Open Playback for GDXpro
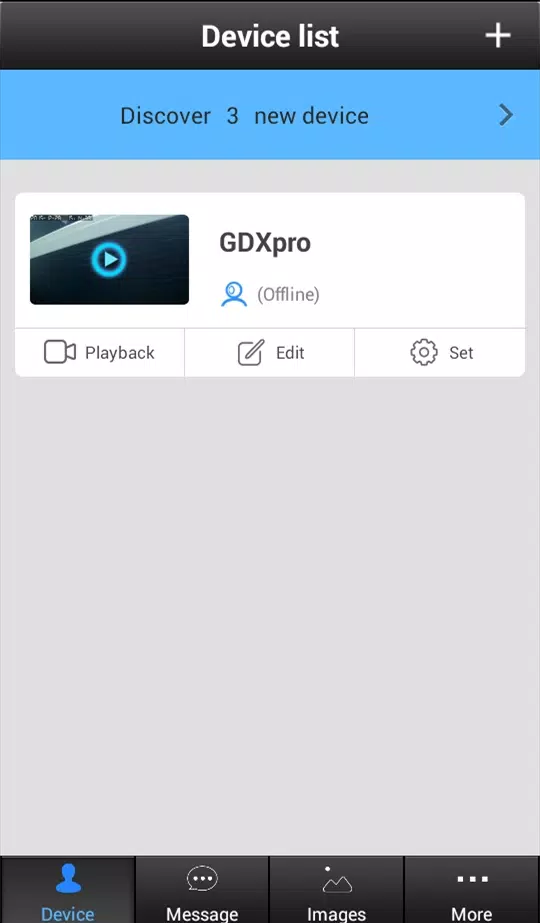The image size is (540, 923). click(x=100, y=353)
